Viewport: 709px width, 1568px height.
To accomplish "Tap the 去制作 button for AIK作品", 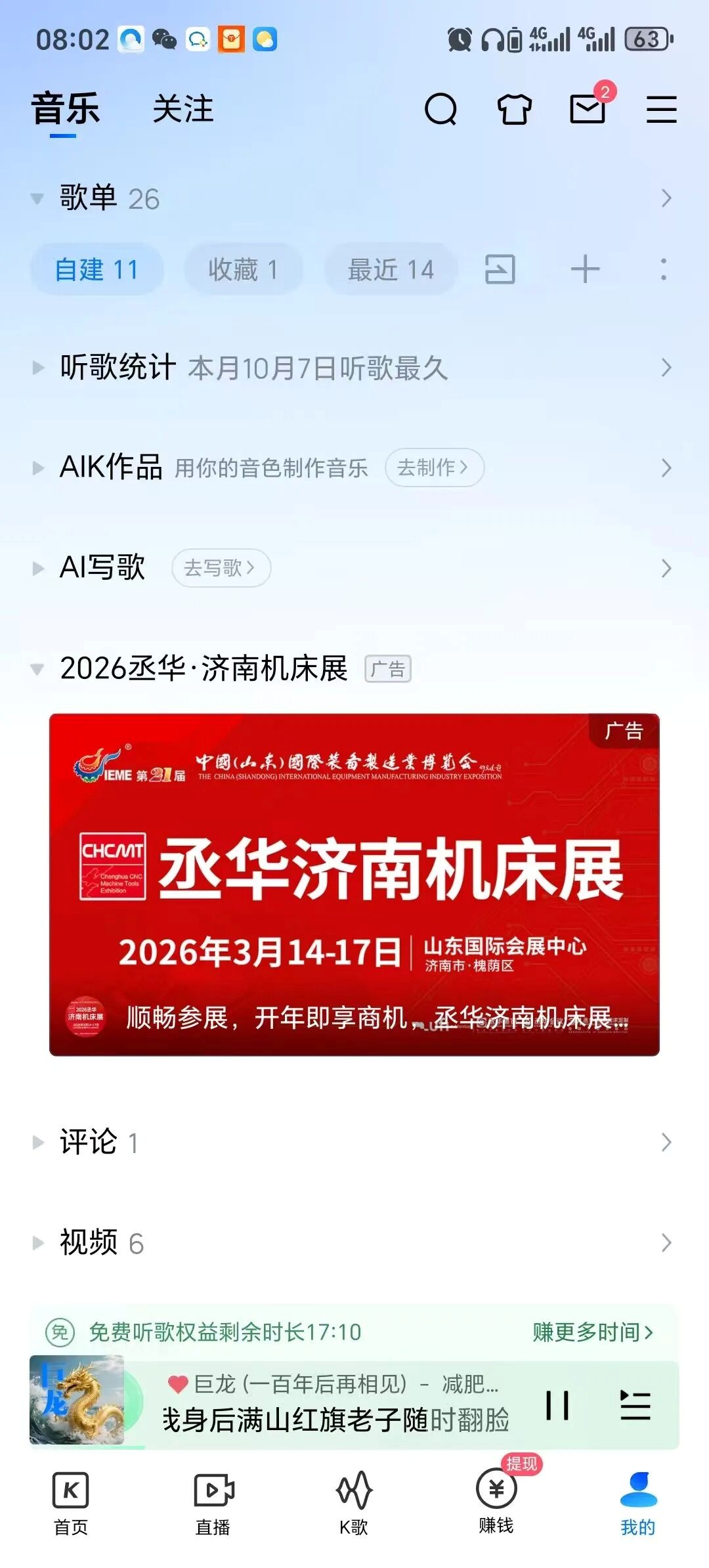I will (x=434, y=468).
